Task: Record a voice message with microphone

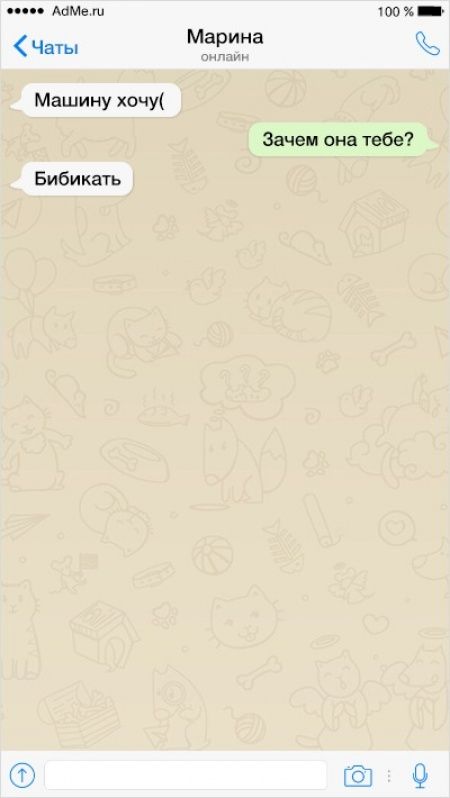Action: click(x=419, y=776)
